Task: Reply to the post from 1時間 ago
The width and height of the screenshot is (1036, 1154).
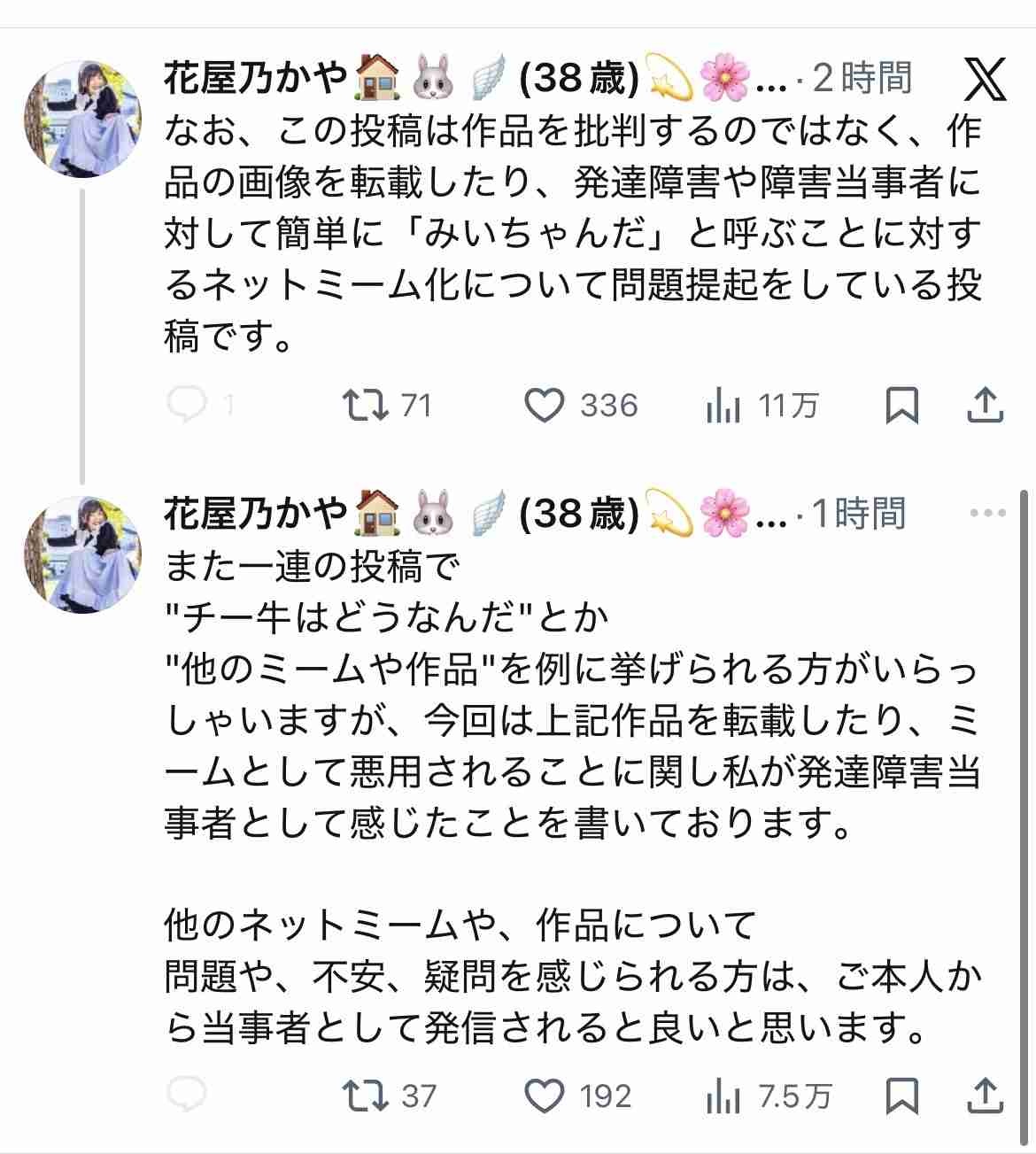Action: tap(188, 1096)
